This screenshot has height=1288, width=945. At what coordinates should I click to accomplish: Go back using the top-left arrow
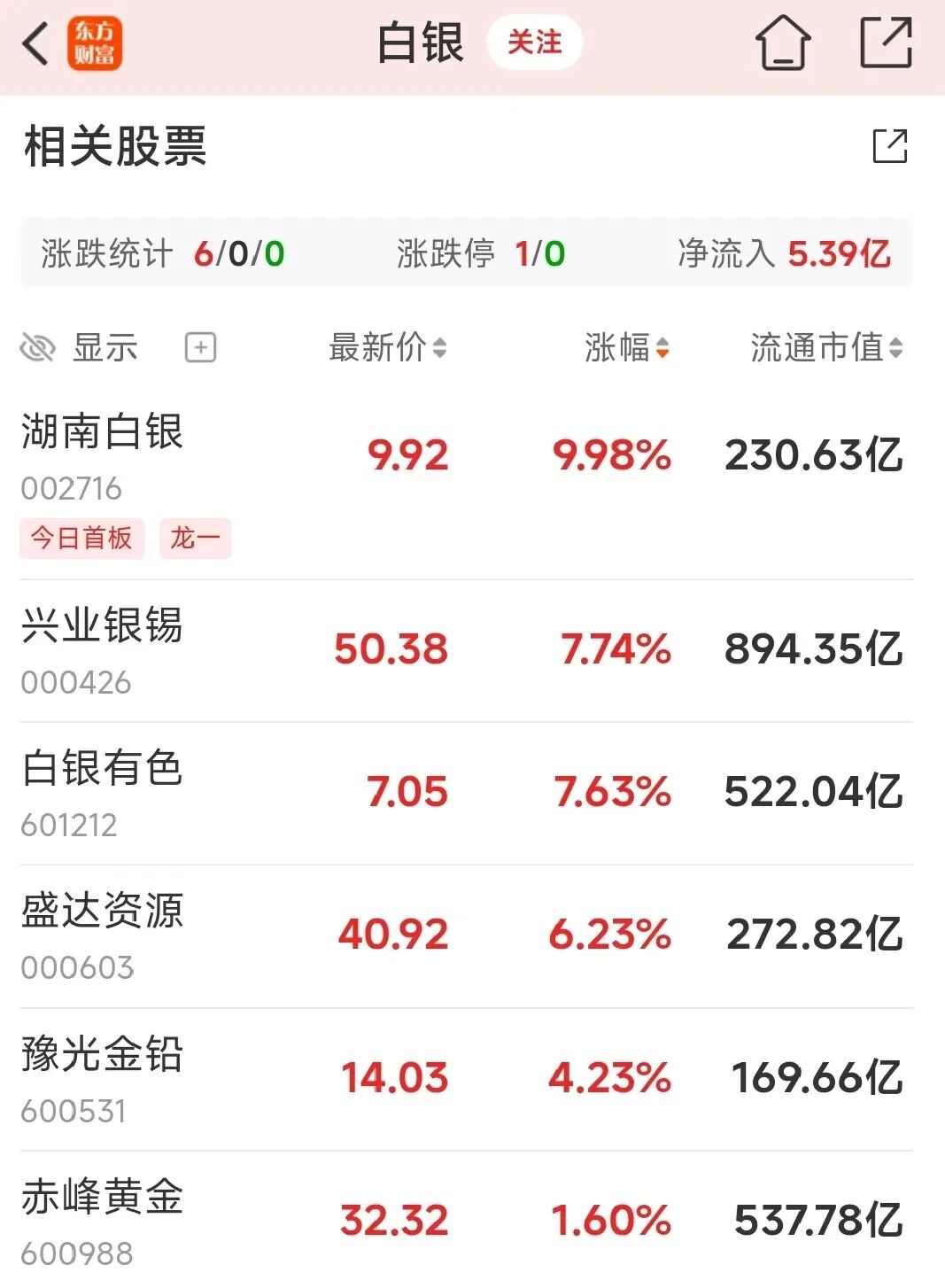click(x=36, y=43)
